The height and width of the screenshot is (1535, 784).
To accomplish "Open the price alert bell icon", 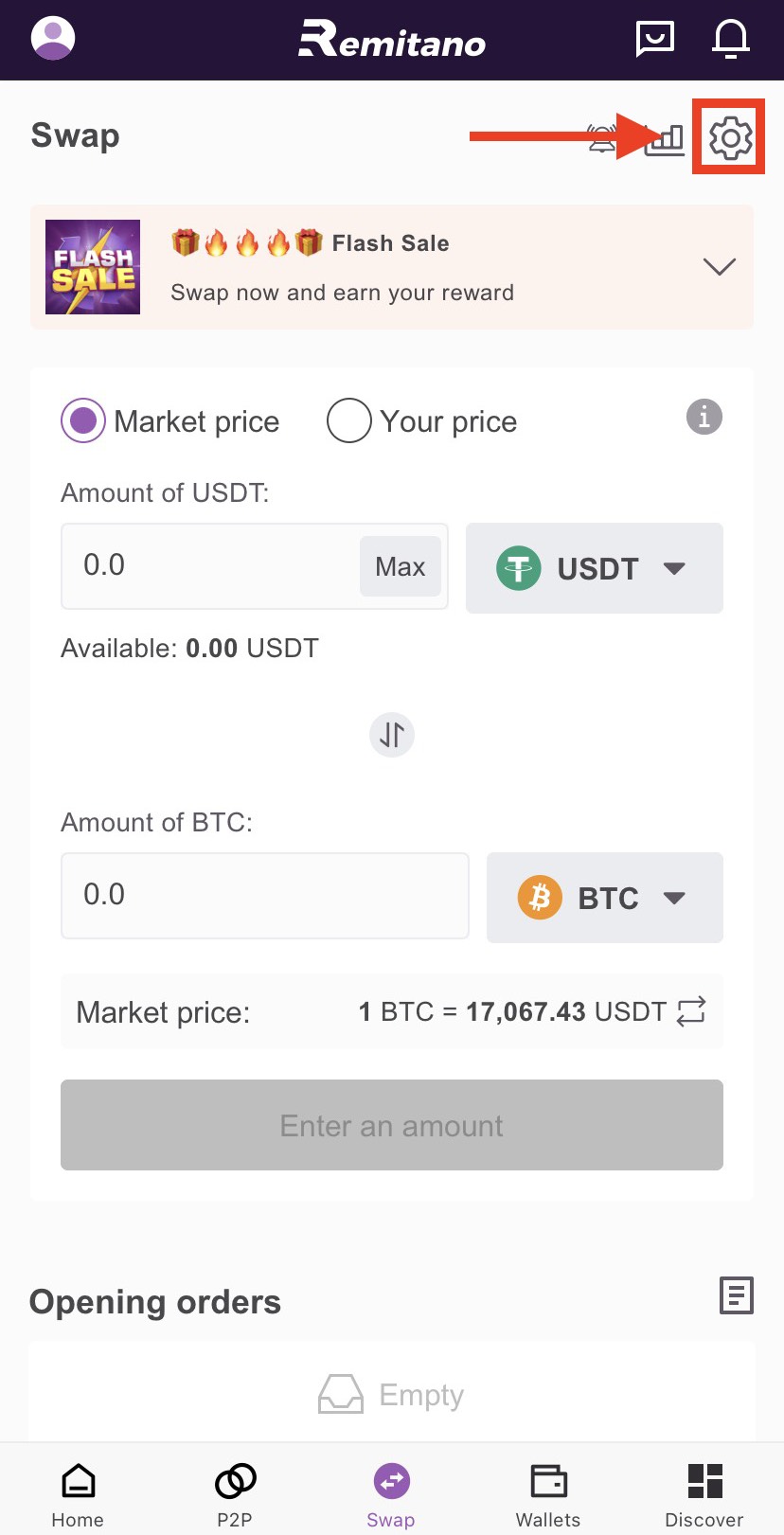I will coord(604,137).
